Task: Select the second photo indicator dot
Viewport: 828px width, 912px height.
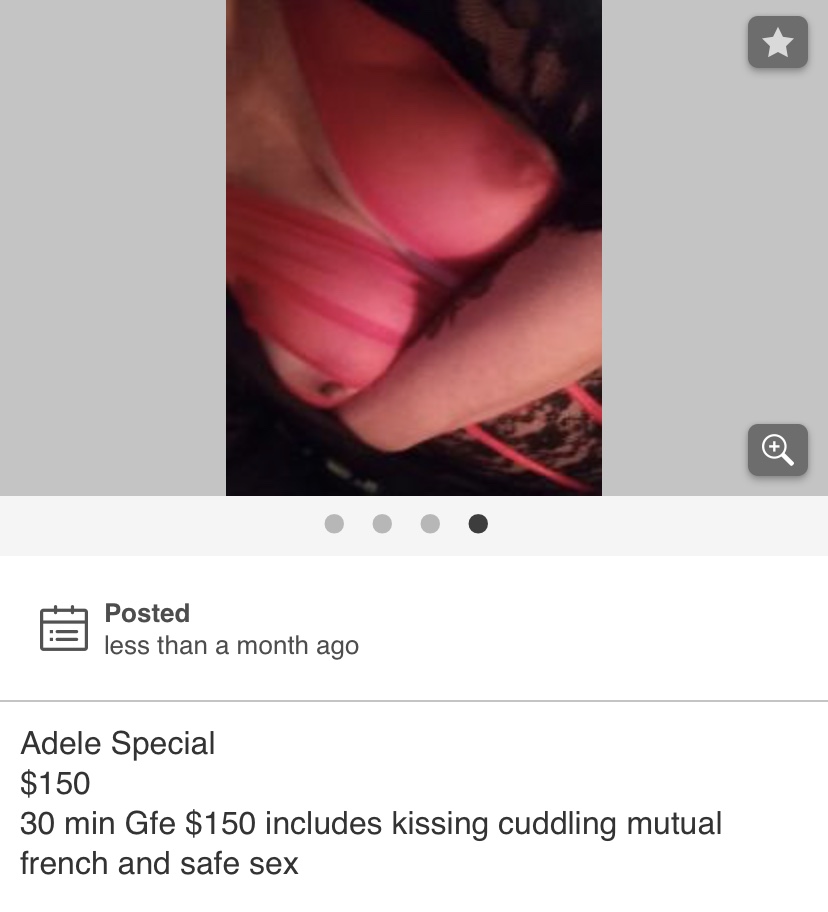Action: pyautogui.click(x=382, y=524)
